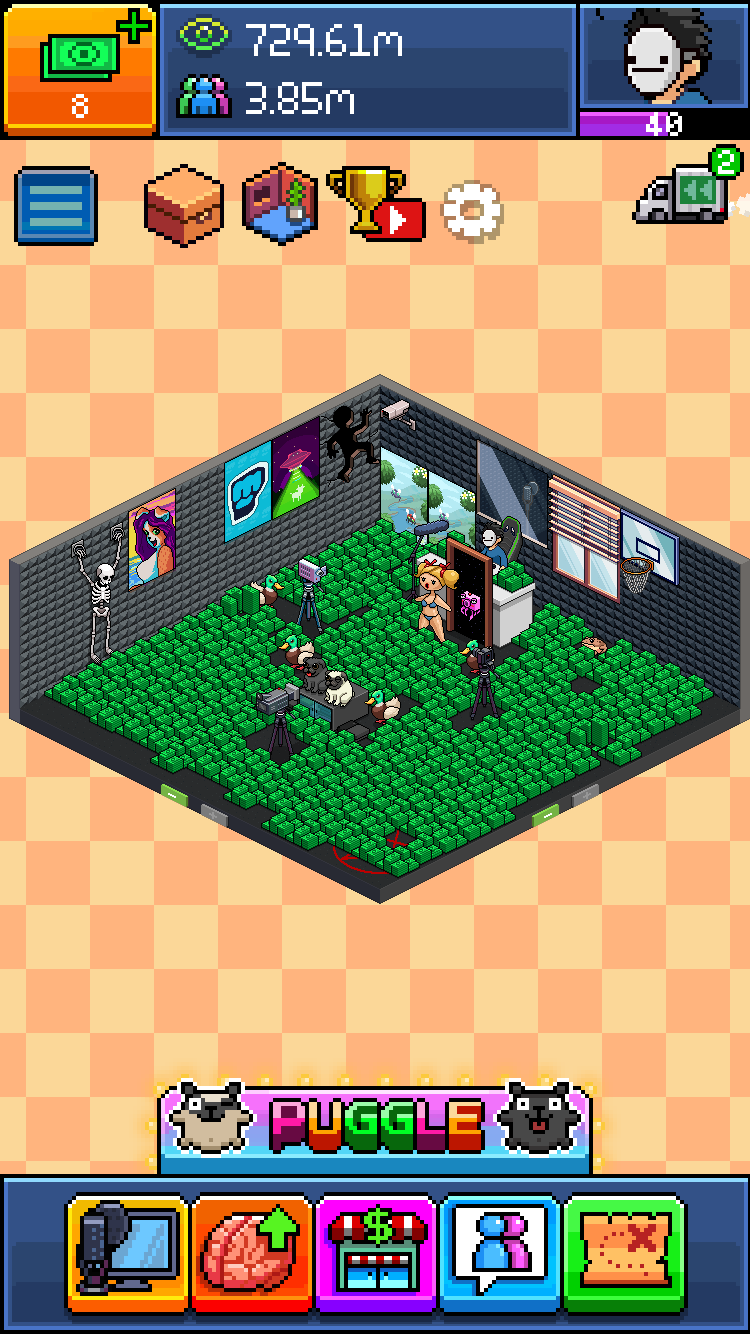
Task: Open the gear settings icon
Action: point(472,211)
